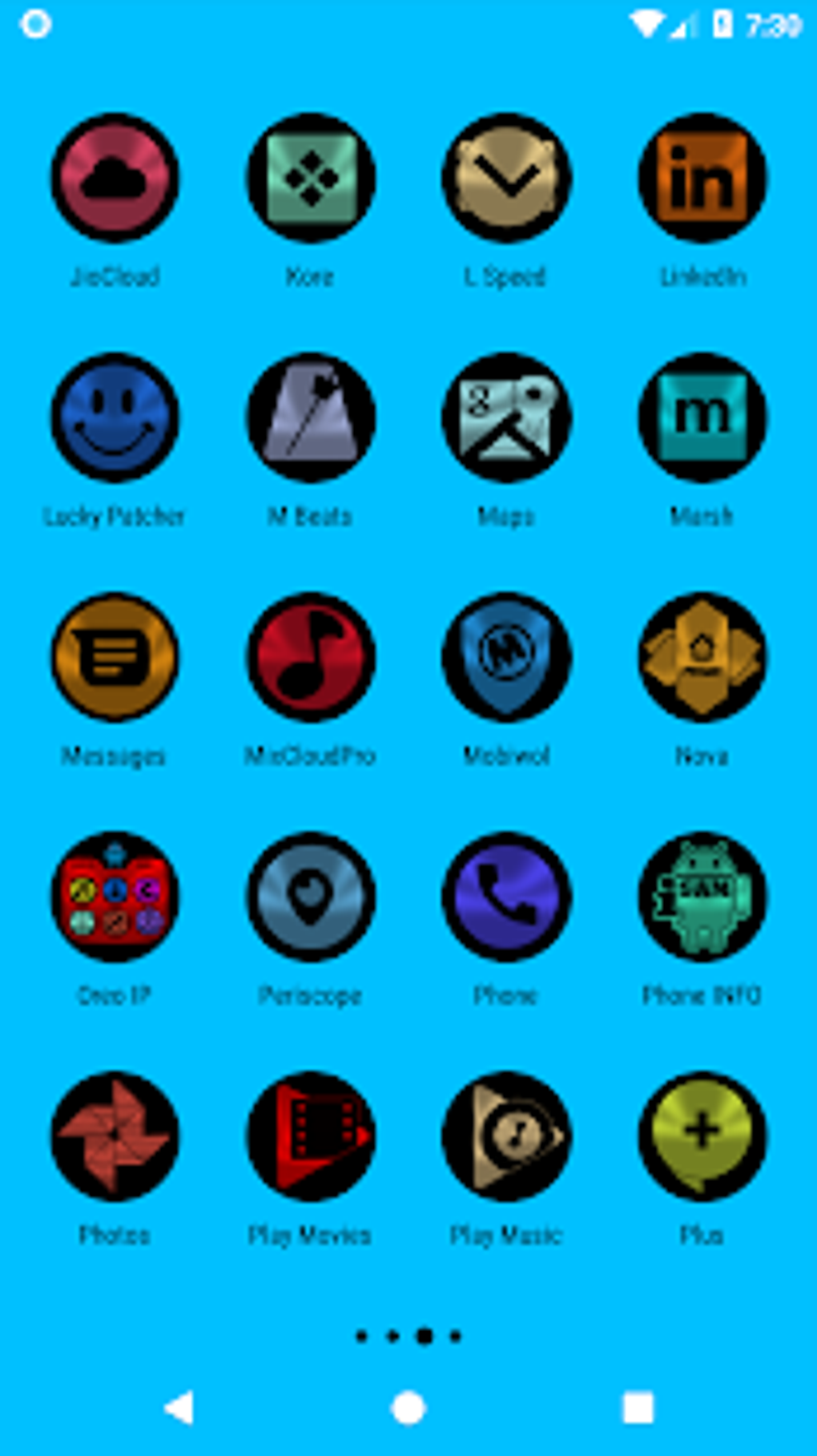Viewport: 817px width, 1456px height.
Task: Launch the Marsh app
Action: click(702, 418)
